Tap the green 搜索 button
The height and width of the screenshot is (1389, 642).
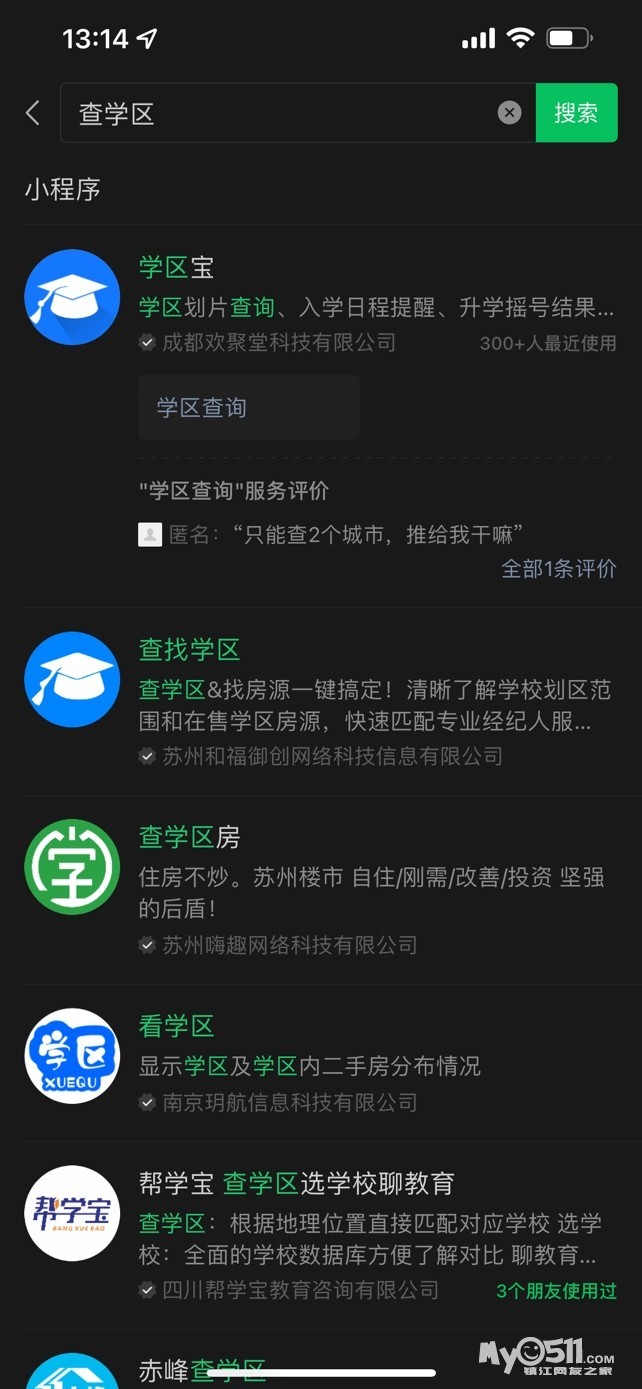click(576, 113)
